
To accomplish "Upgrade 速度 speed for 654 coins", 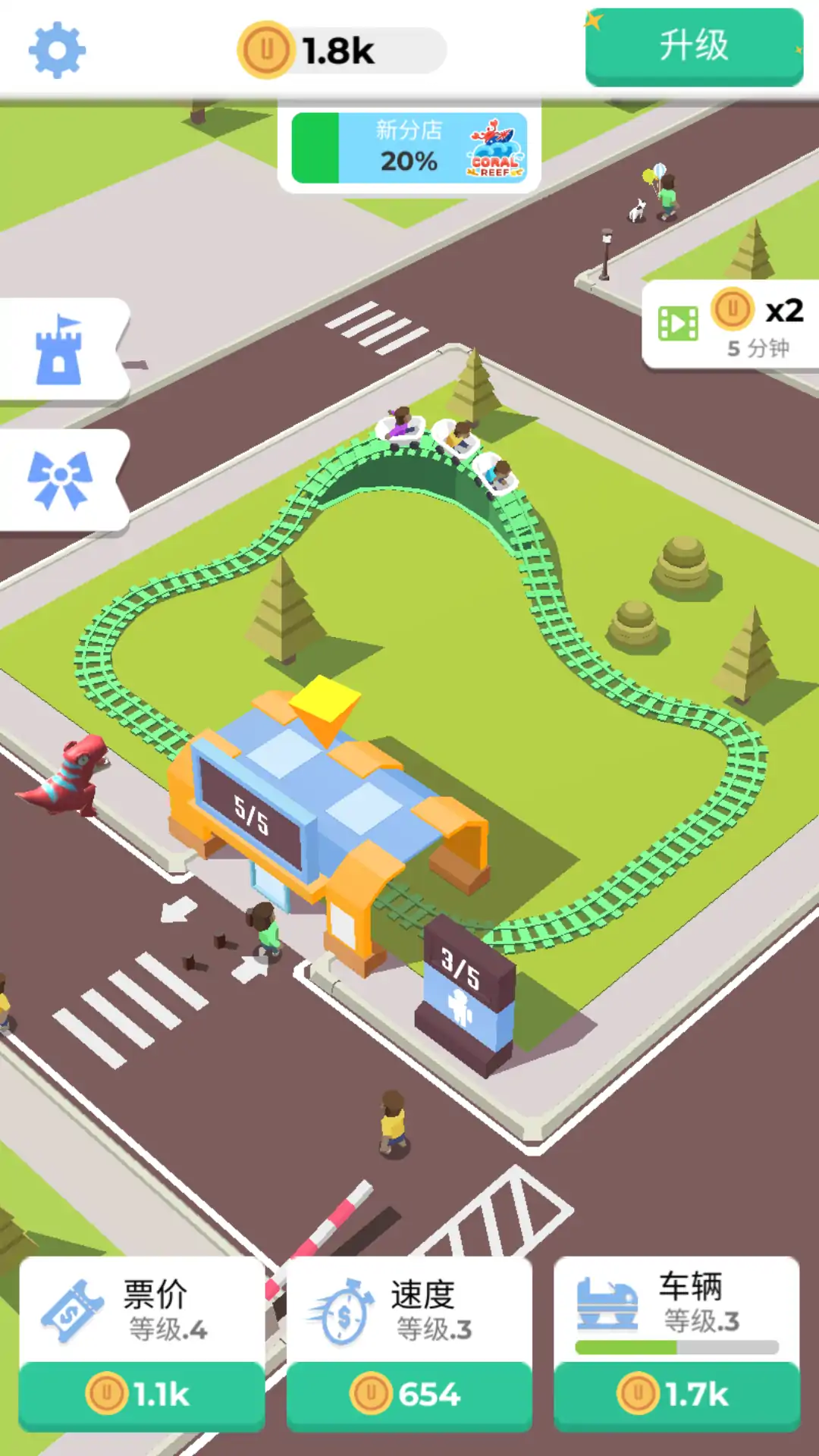I will [x=409, y=1394].
